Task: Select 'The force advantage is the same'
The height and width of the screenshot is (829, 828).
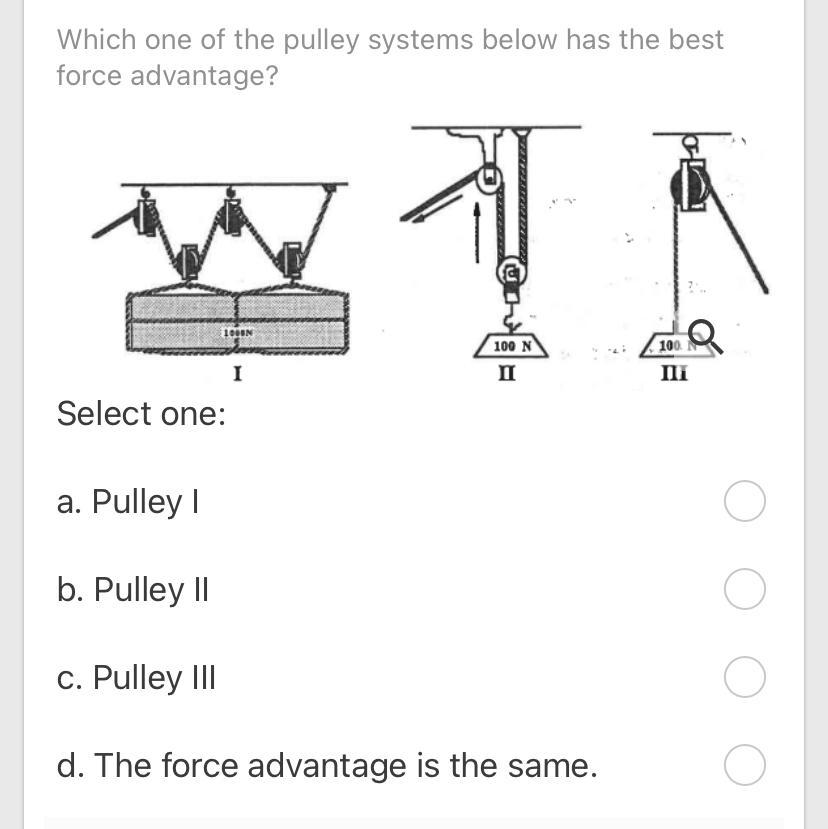Action: tap(745, 765)
